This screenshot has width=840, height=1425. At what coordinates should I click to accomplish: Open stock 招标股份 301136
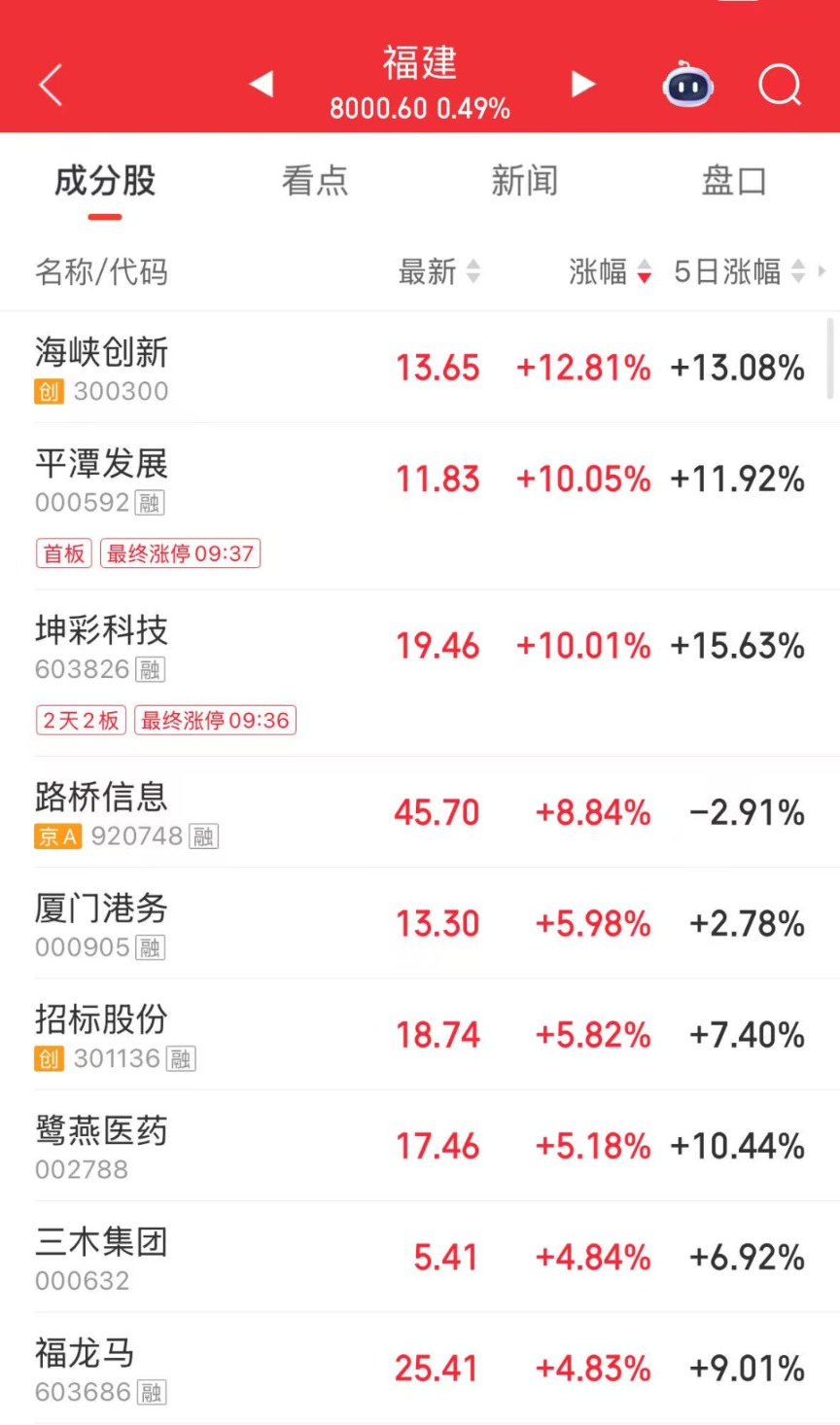tap(102, 1035)
